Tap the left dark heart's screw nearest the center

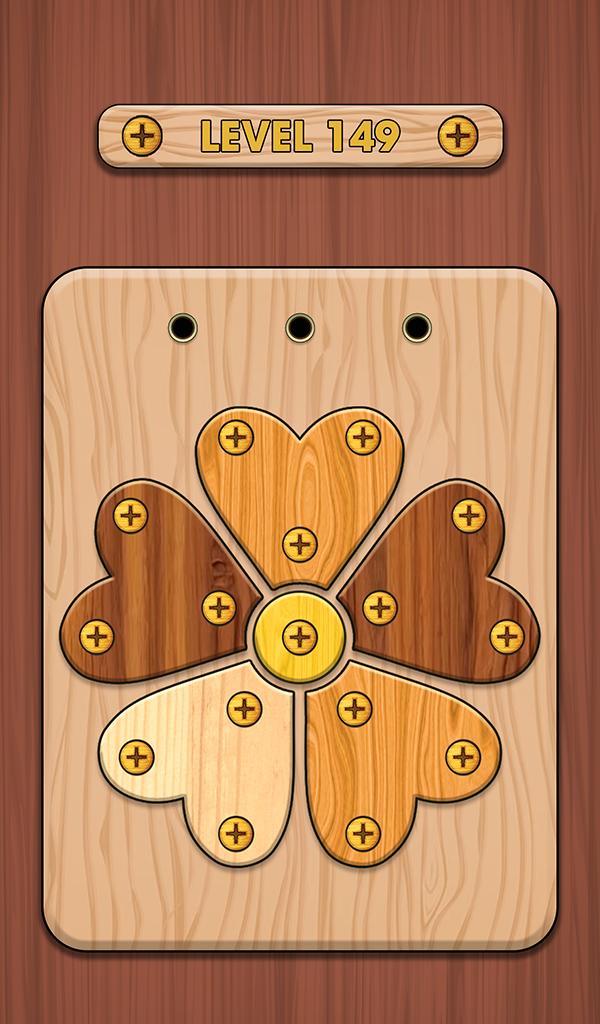[219, 607]
